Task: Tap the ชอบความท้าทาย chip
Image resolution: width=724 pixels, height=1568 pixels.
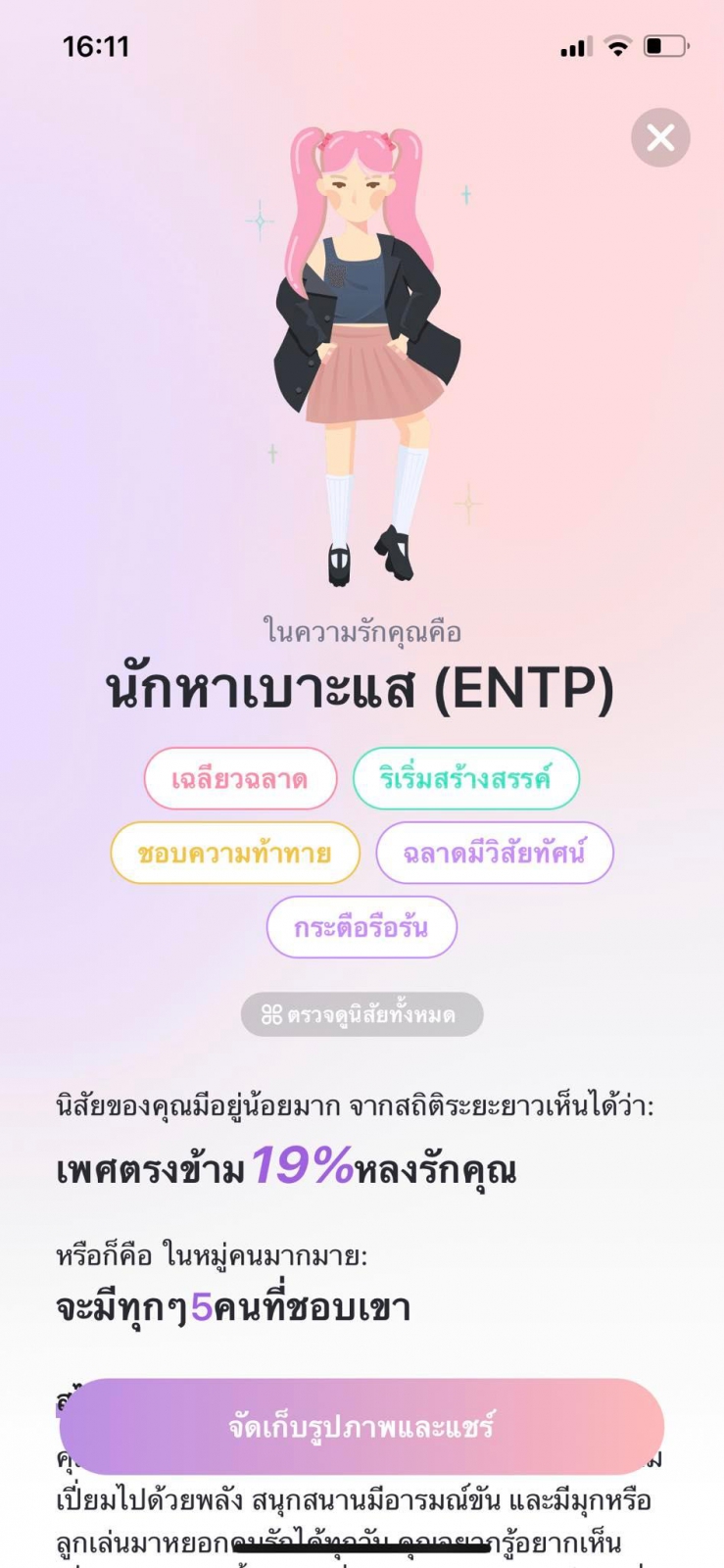Action: (235, 853)
